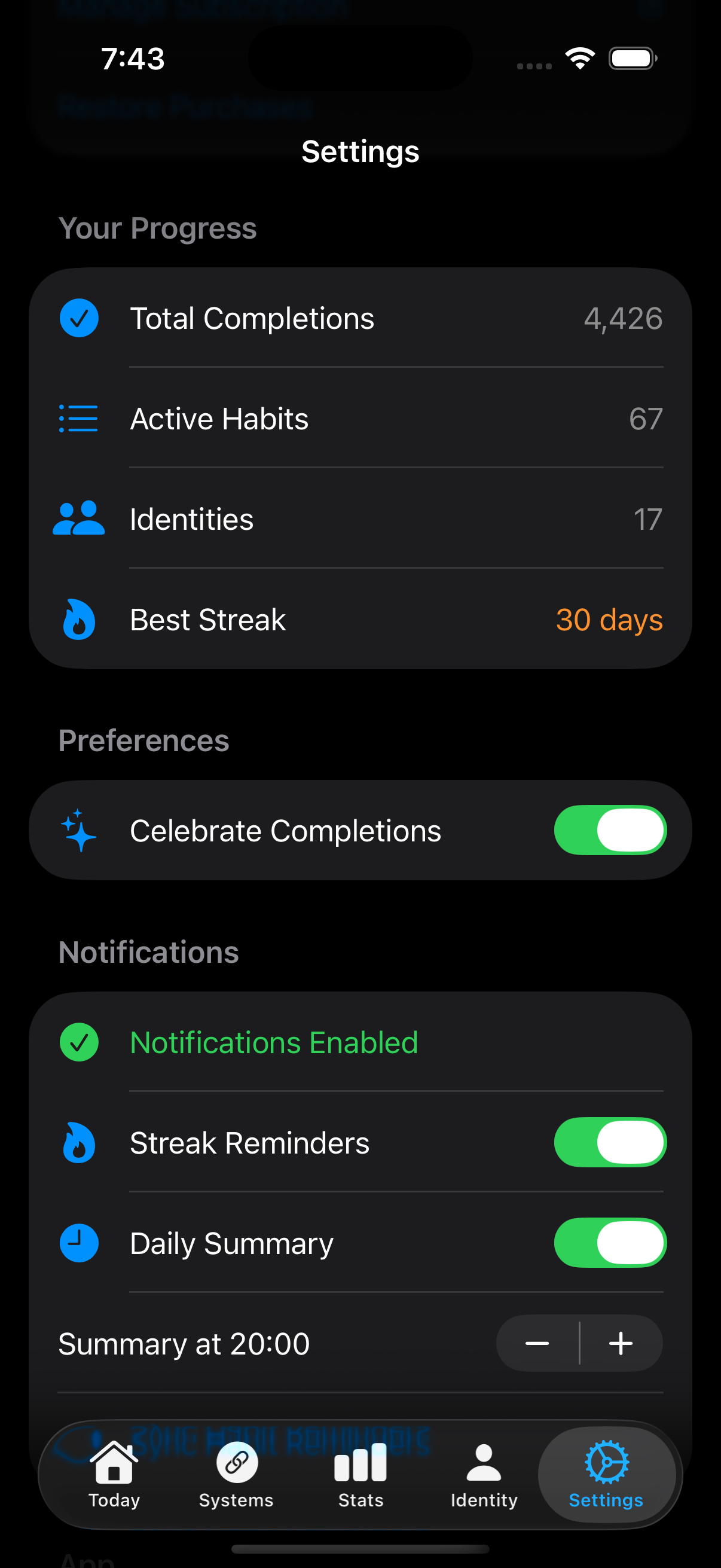This screenshot has width=721, height=1568.
Task: Open the Systems tab
Action: click(236, 1474)
